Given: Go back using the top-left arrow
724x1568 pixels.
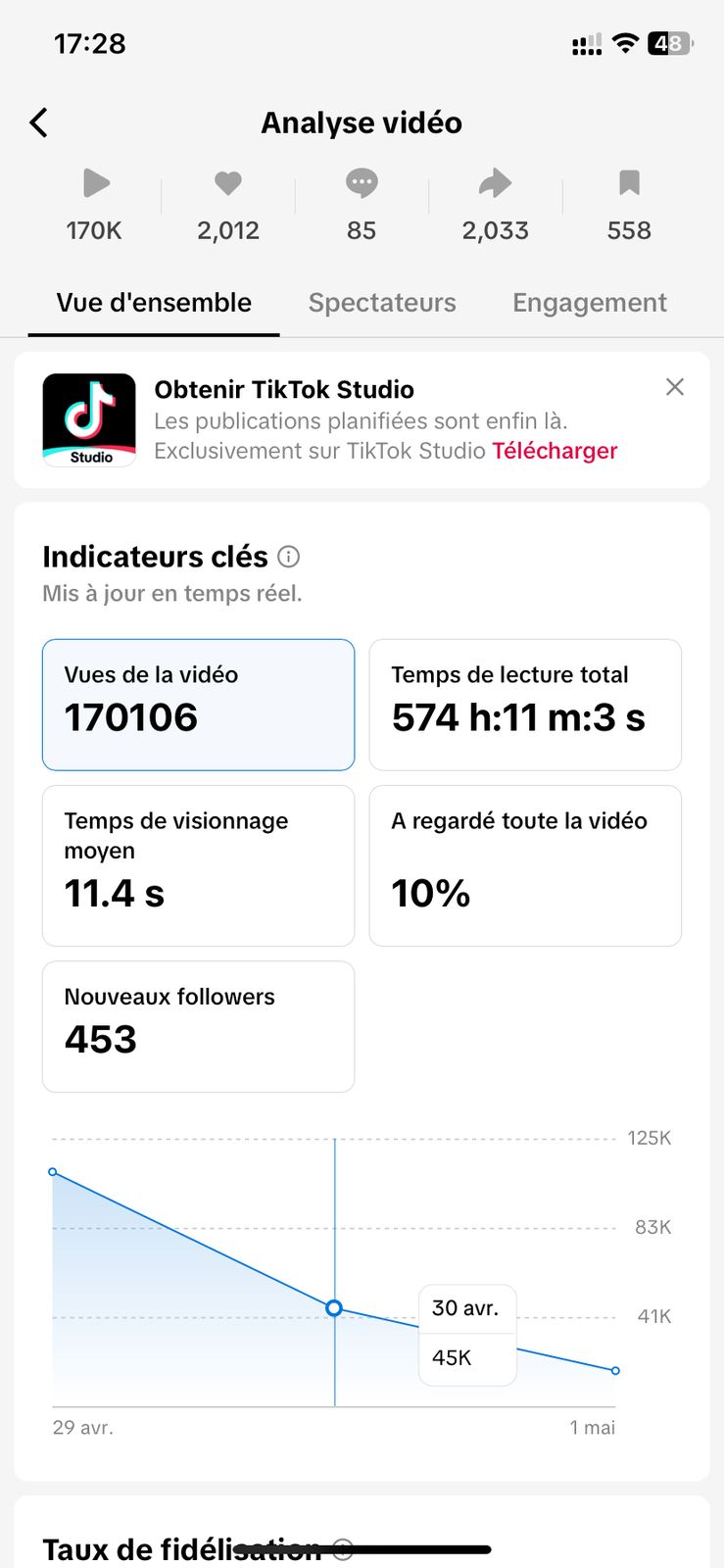Looking at the screenshot, I should coord(39,122).
